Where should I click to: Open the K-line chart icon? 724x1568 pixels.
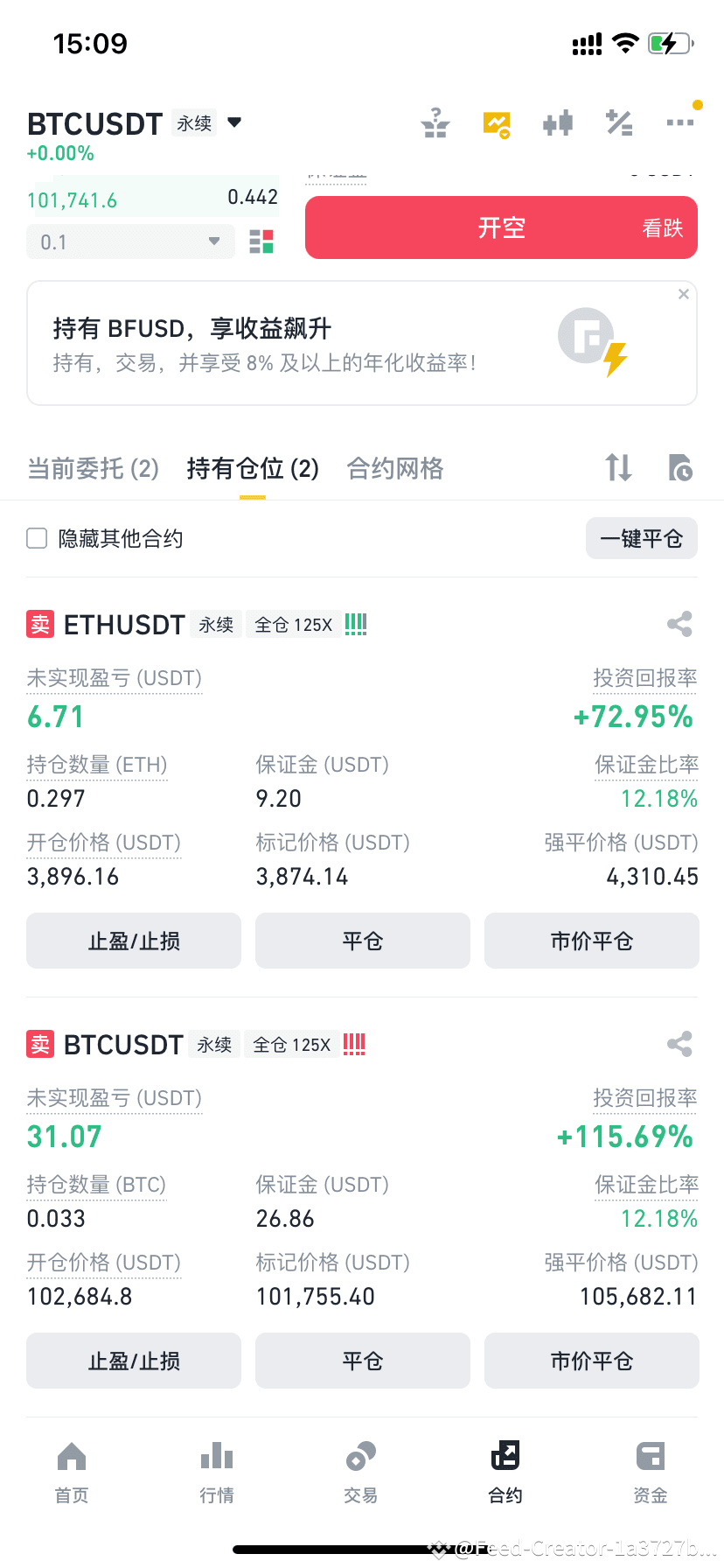pos(496,123)
